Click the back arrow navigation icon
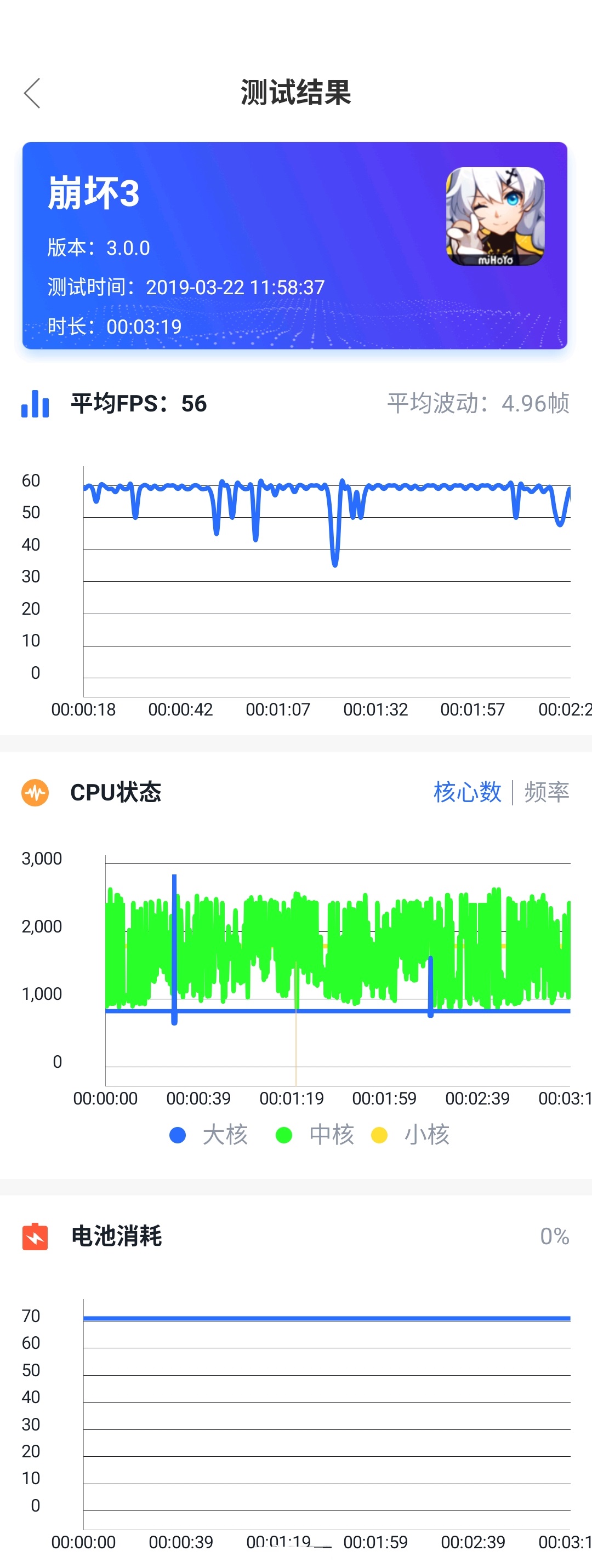 [32, 93]
